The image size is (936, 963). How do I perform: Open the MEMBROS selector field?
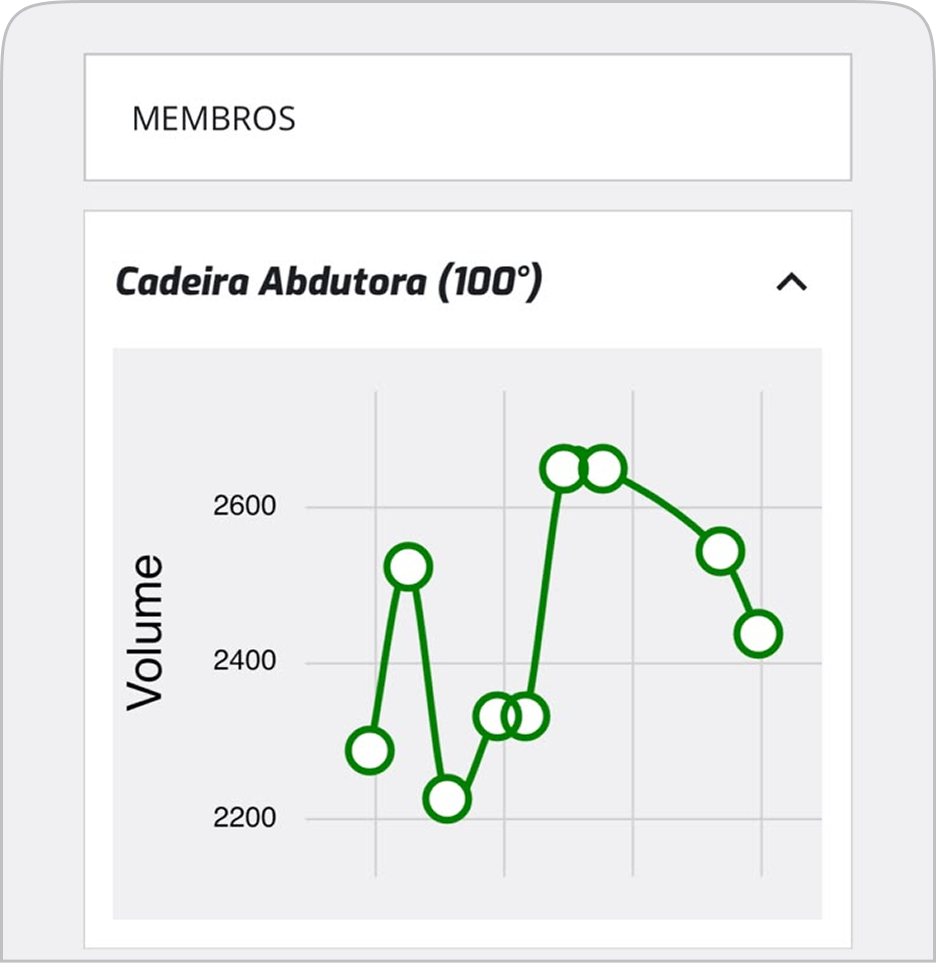click(x=467, y=117)
